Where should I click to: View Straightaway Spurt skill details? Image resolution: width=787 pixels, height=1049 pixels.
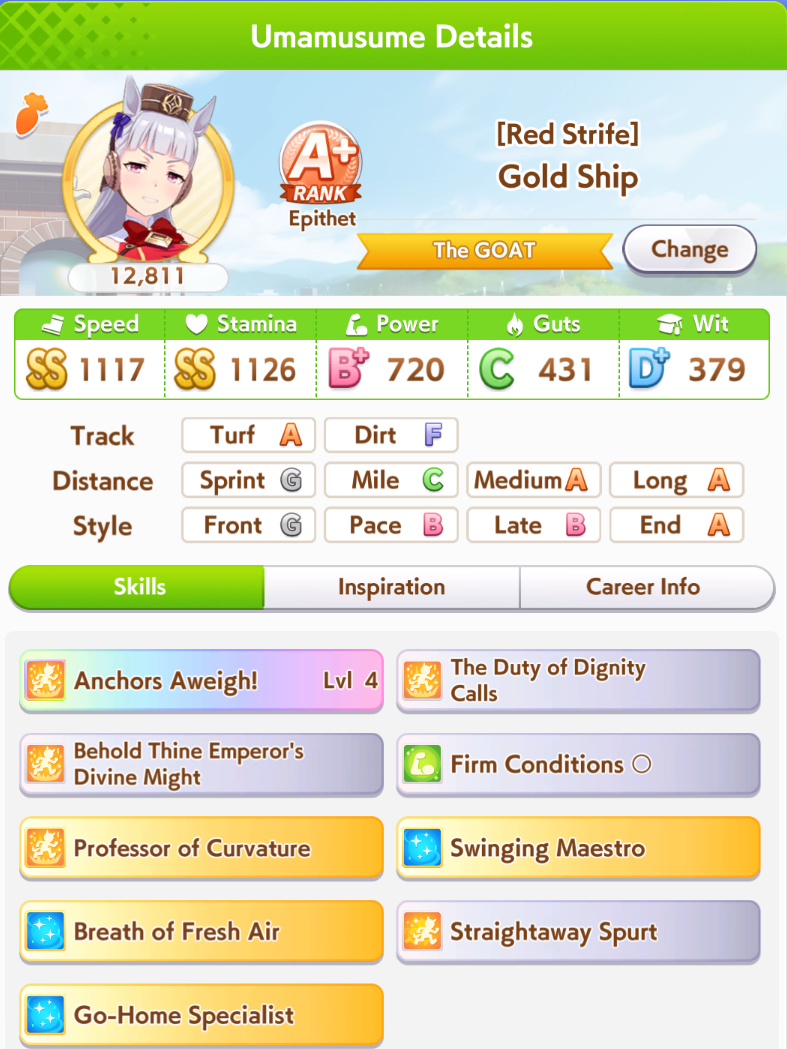[578, 932]
